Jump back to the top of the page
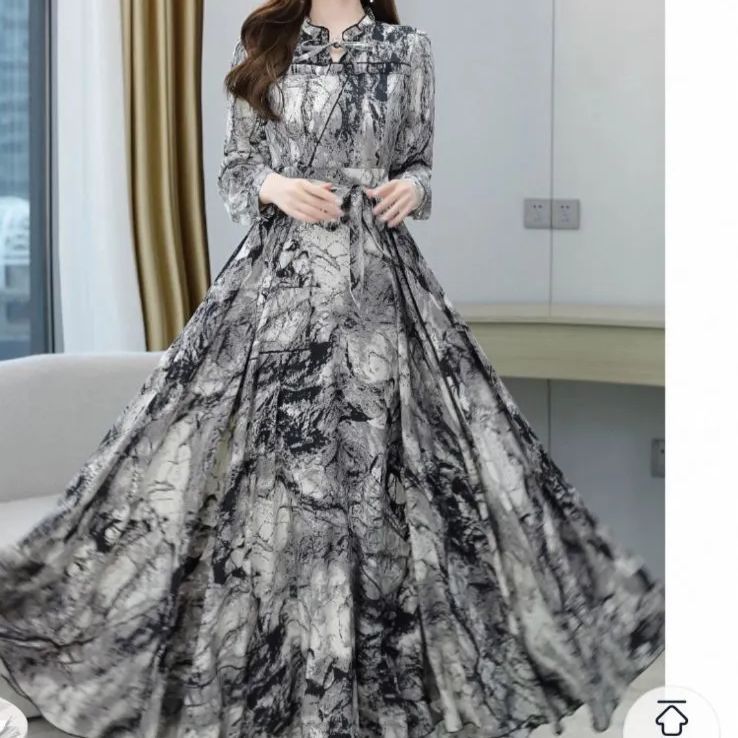Screen dimensions: 738x738 tap(672, 716)
